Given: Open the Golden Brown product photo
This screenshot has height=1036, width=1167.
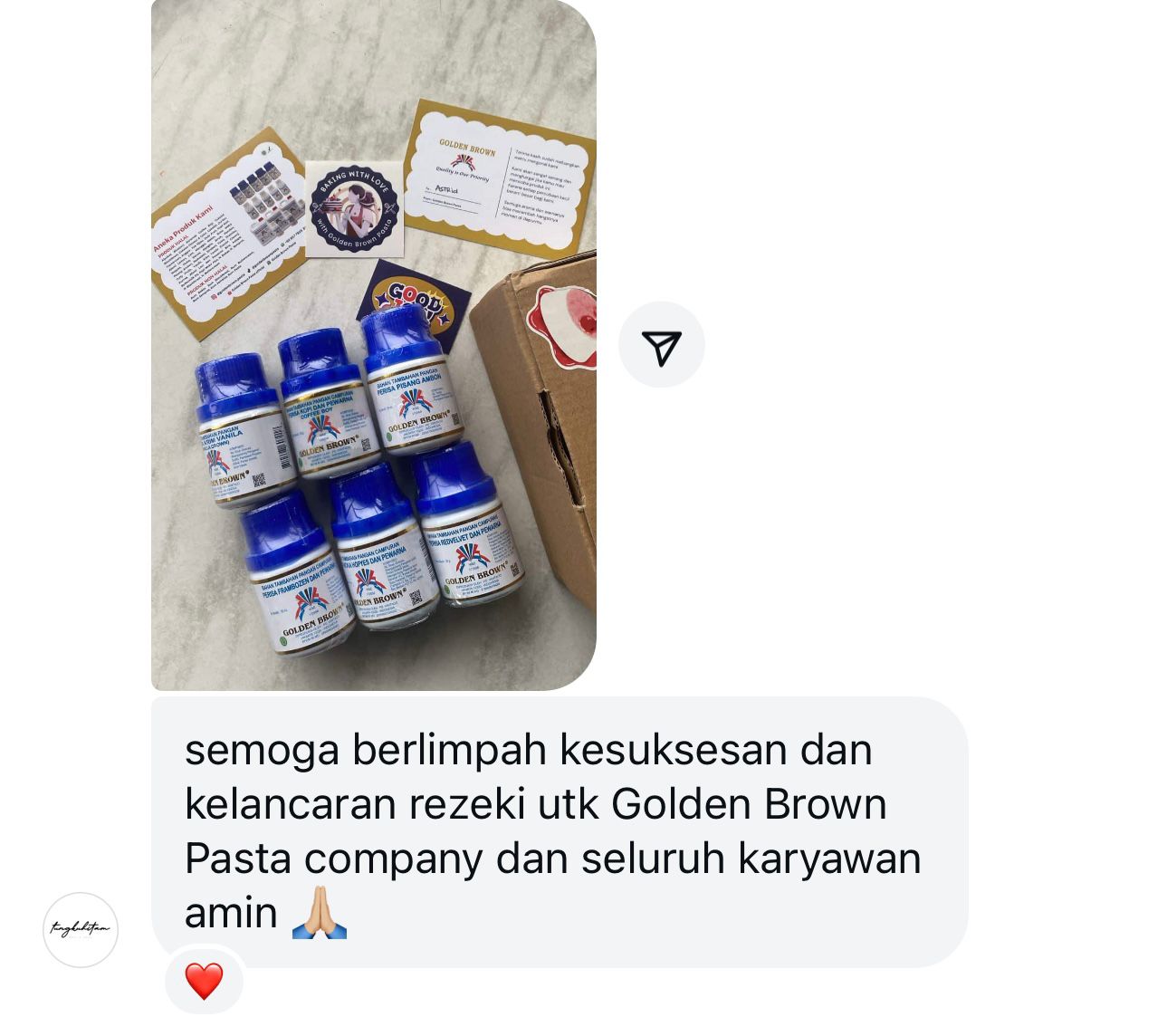Looking at the screenshot, I should (373, 344).
